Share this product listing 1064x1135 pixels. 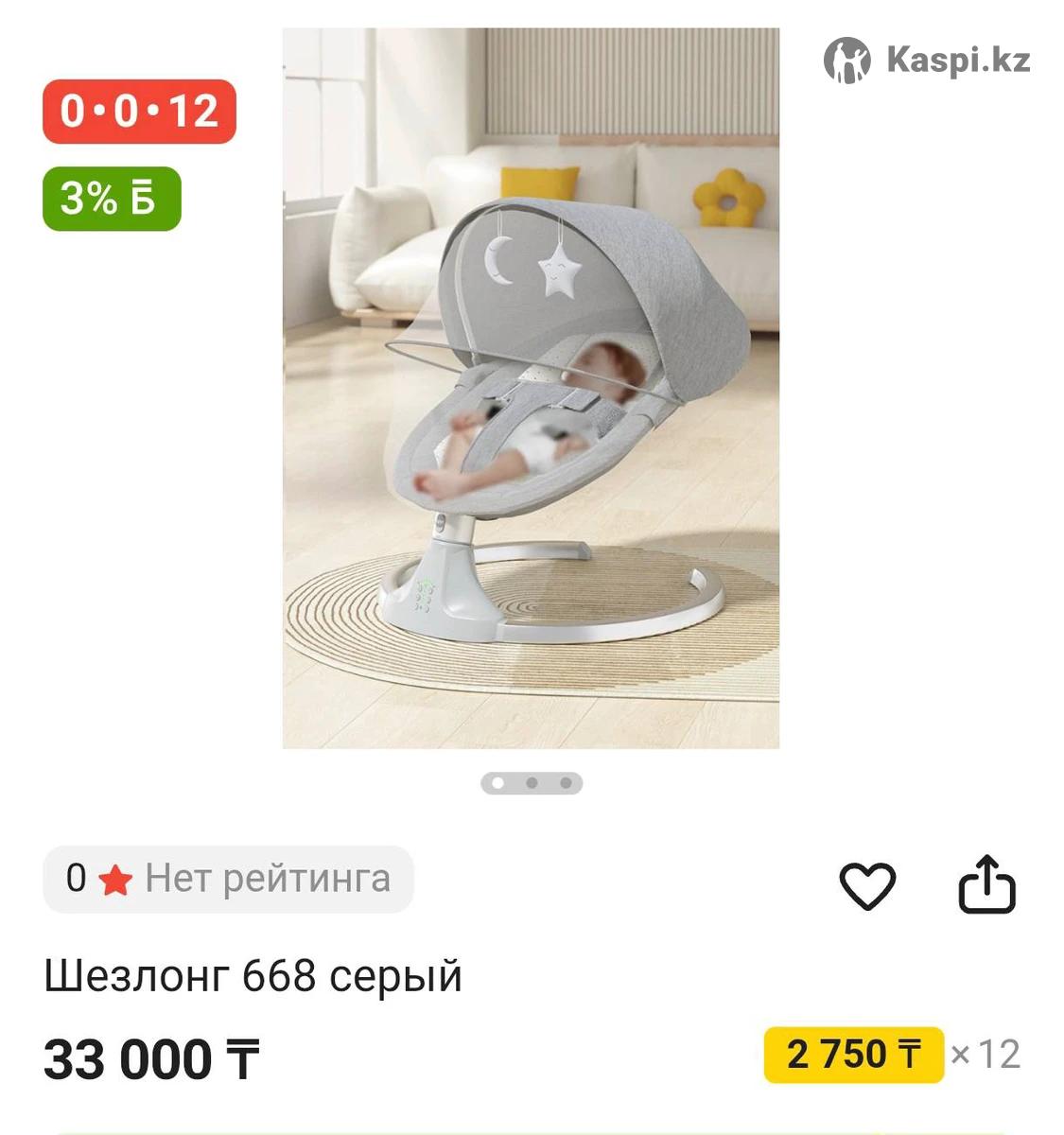(986, 885)
